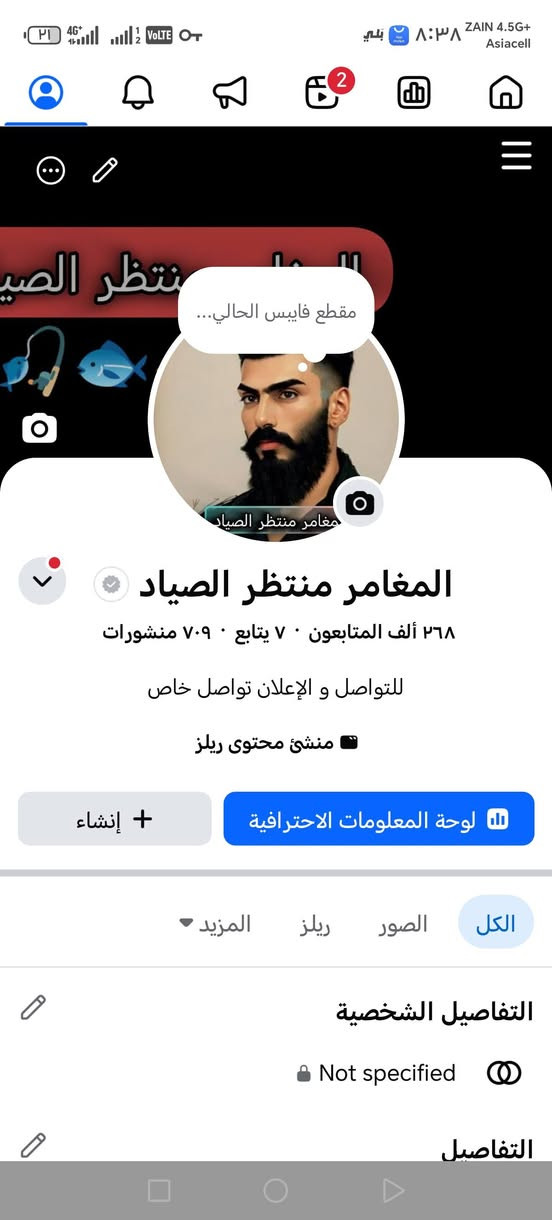Open the hamburger menu on the cover photo
This screenshot has height=1220, width=552.
pos(516,156)
